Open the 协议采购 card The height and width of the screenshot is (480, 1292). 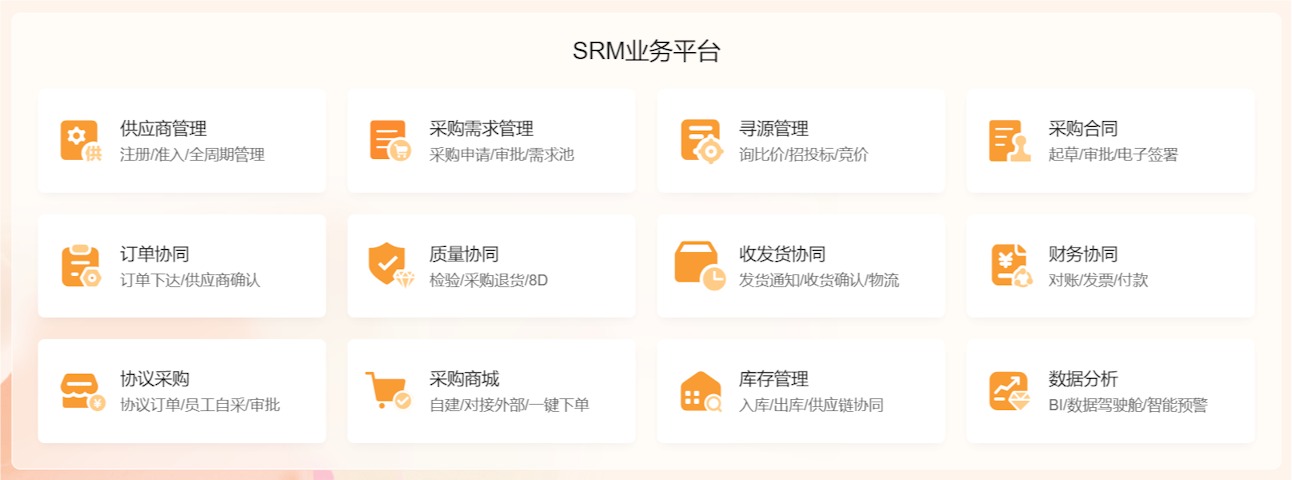(x=182, y=391)
